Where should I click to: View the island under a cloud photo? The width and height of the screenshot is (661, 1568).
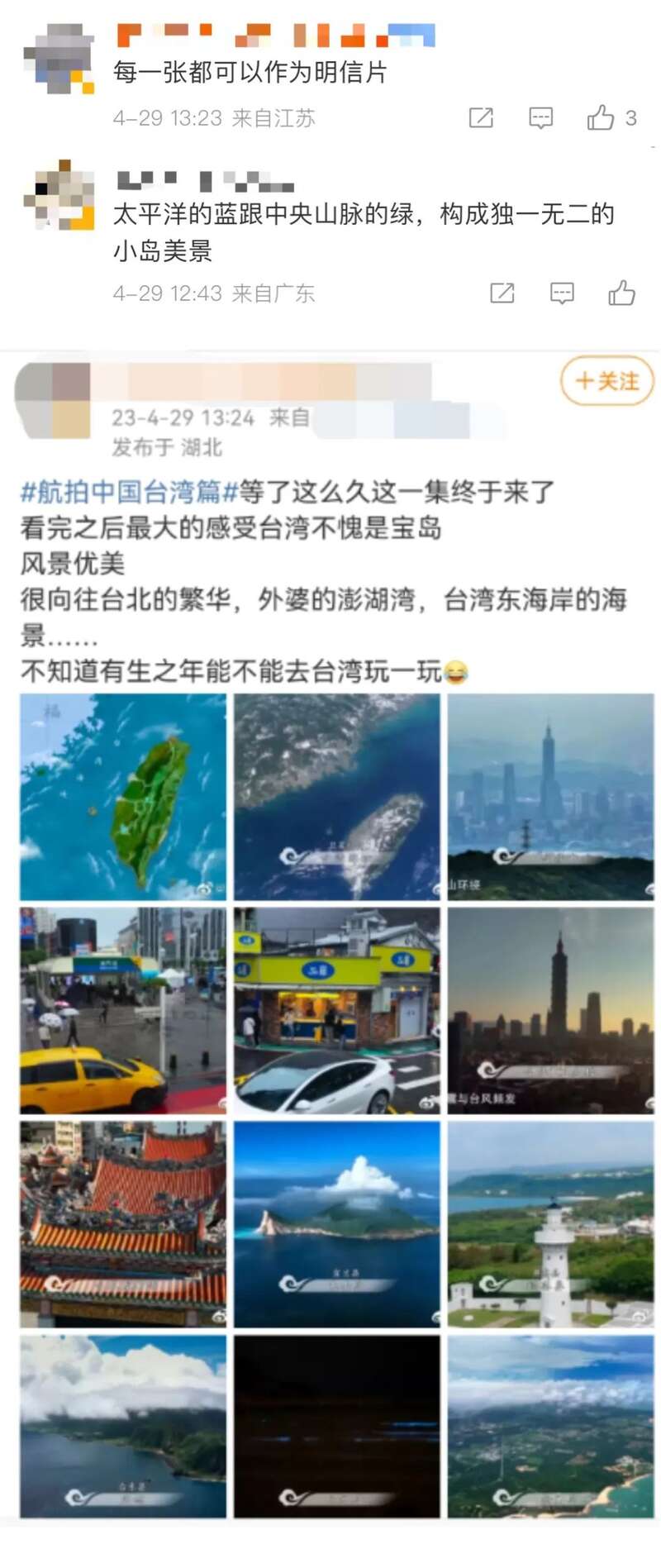[337, 1224]
